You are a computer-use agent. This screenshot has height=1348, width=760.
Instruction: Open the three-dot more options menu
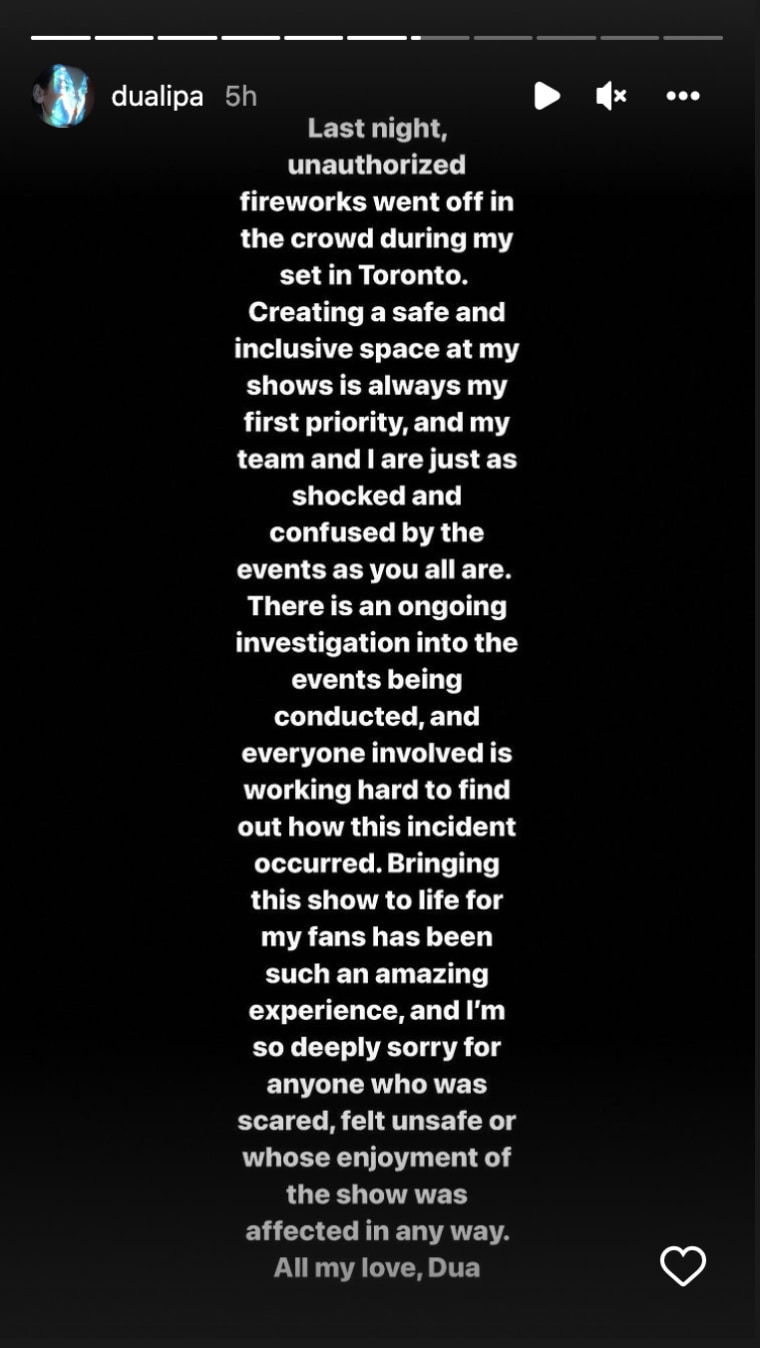[x=683, y=96]
